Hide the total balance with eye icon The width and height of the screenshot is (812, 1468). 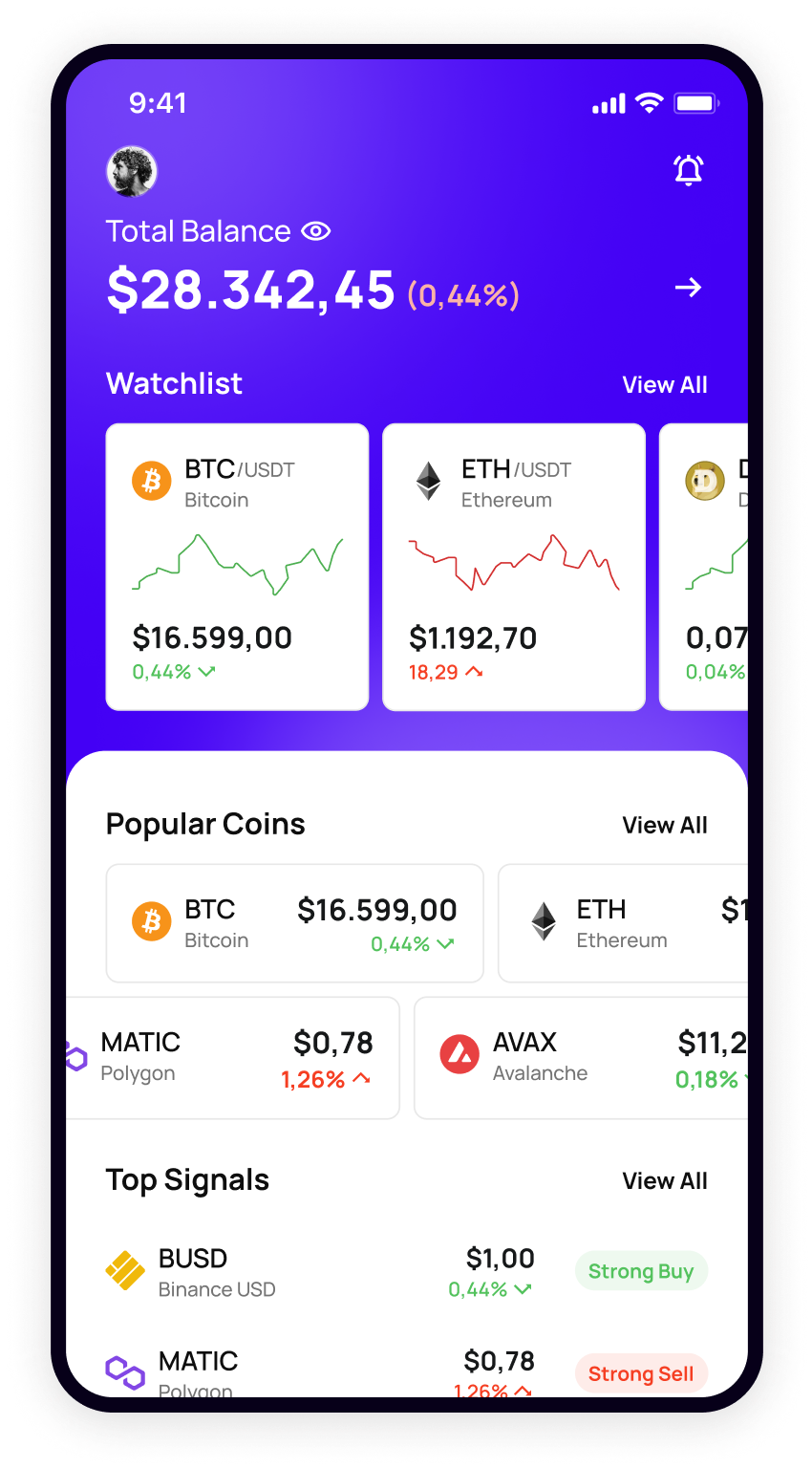tap(315, 231)
